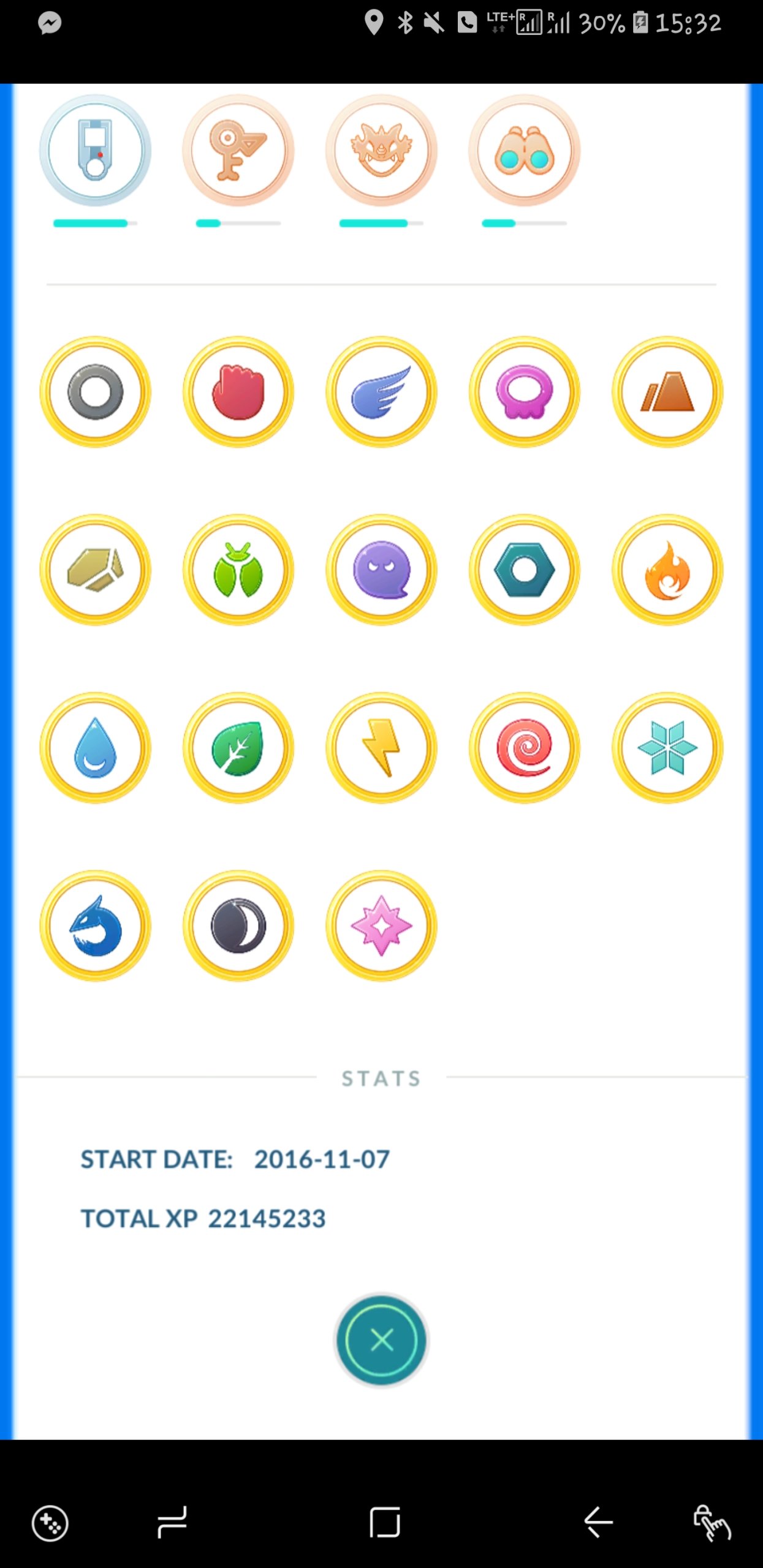Close the trainer profile with X button
The width and height of the screenshot is (763, 1568).
tap(381, 1341)
